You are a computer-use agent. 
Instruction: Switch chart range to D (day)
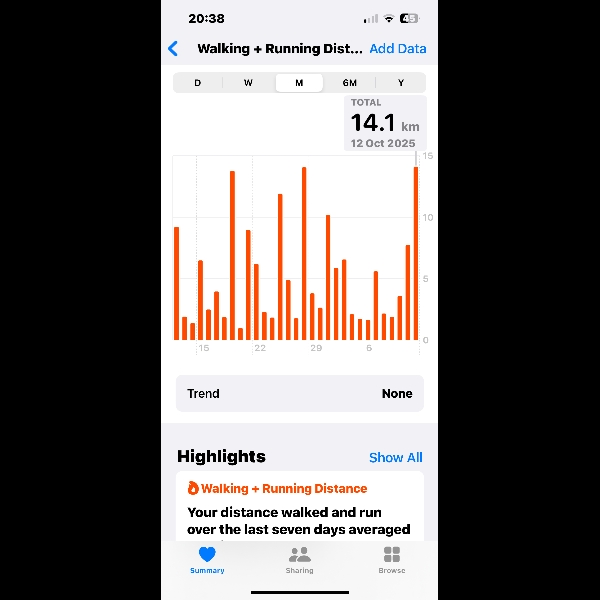click(197, 83)
